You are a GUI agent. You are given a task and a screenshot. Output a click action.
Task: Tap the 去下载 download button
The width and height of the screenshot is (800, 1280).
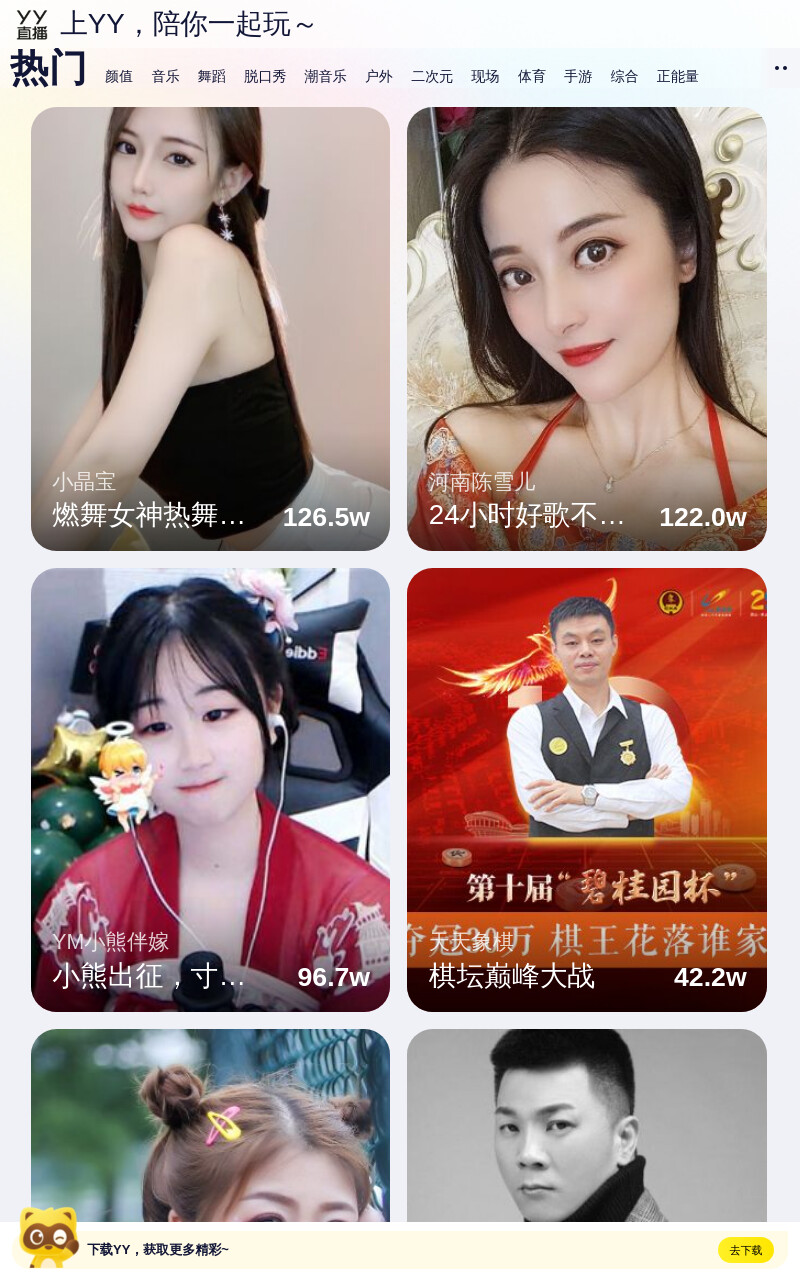[x=746, y=1250]
